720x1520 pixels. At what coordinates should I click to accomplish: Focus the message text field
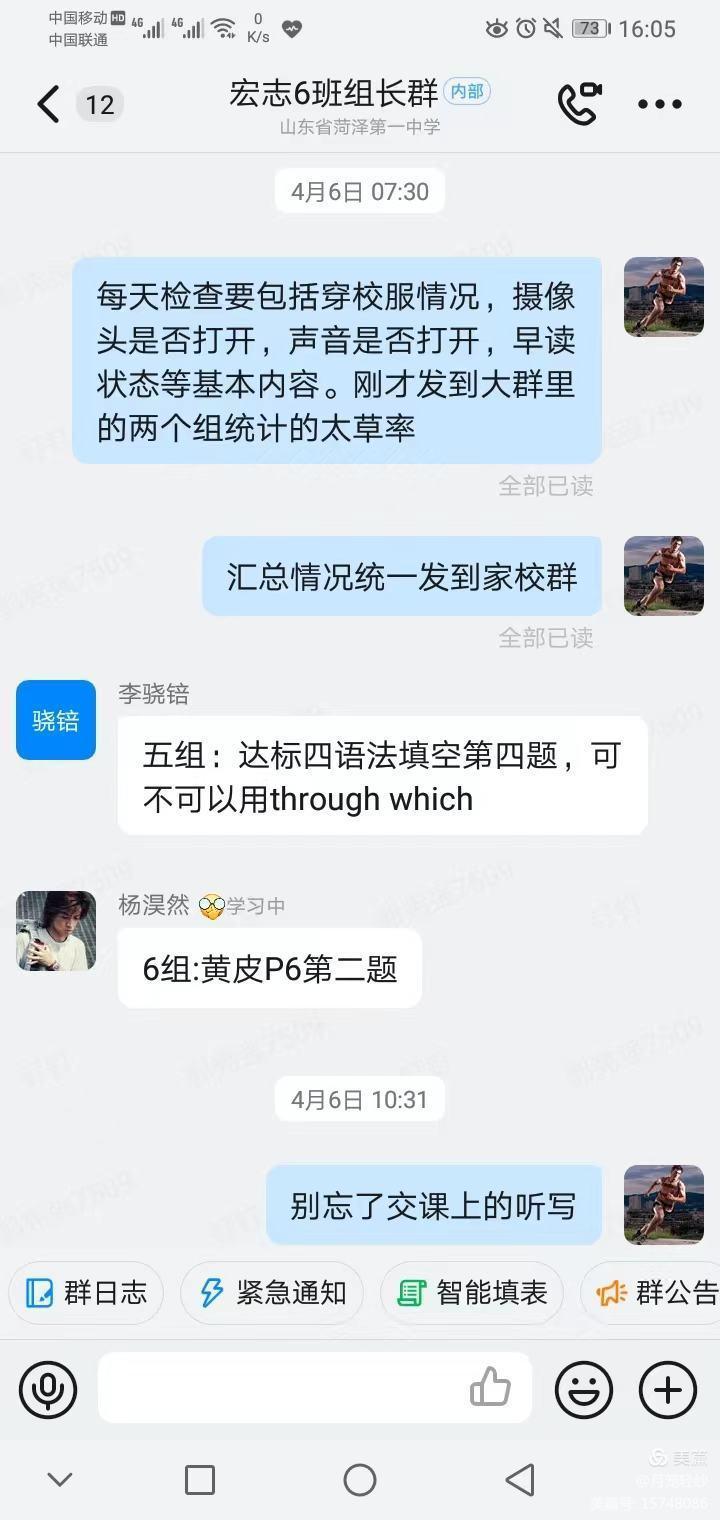tap(280, 1388)
